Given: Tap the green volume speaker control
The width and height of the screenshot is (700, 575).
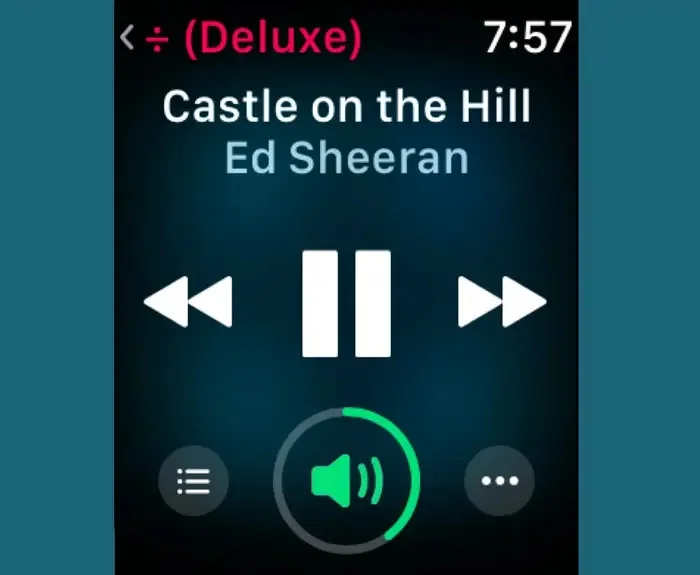Looking at the screenshot, I should pyautogui.click(x=346, y=481).
